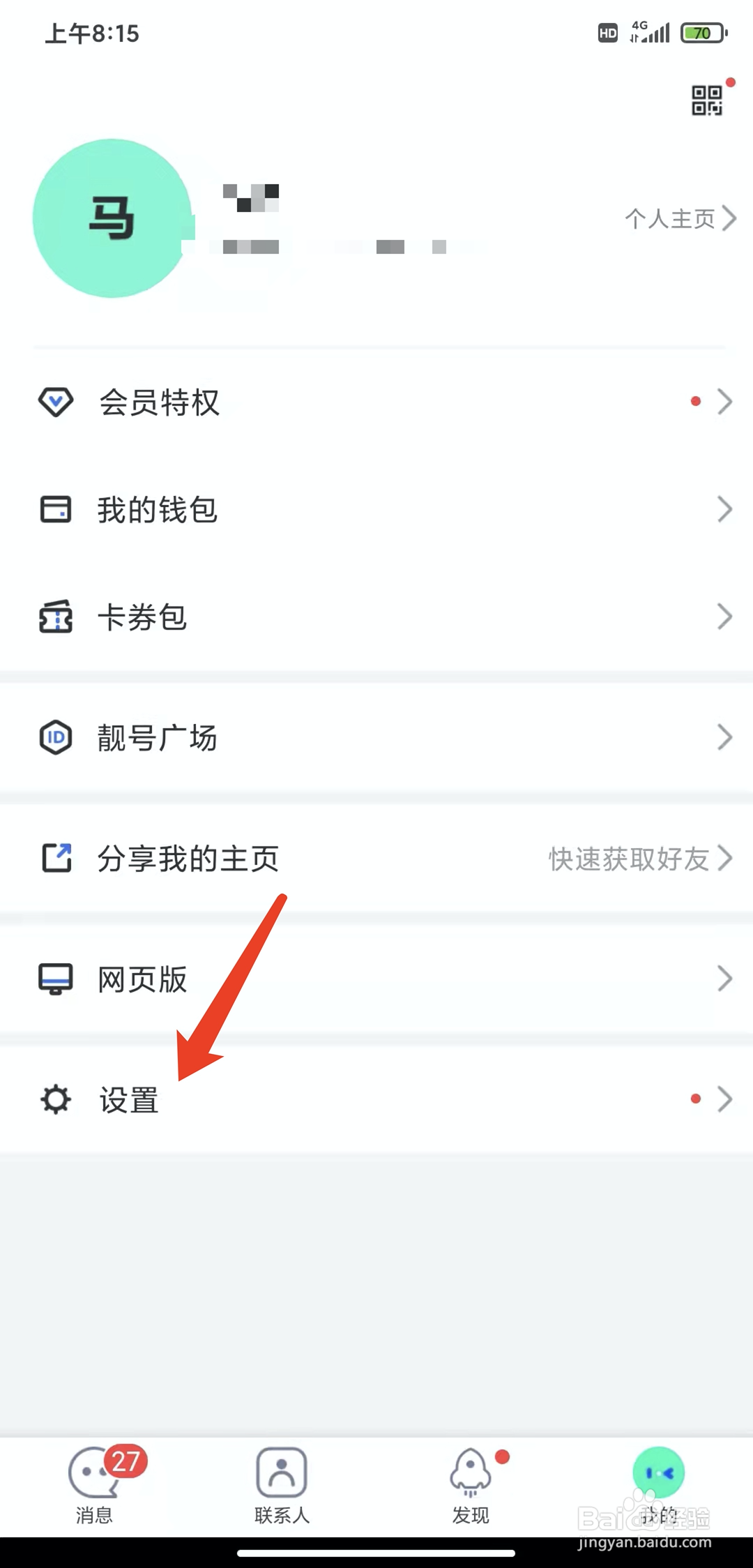
Task: Expand the 卡券包 row chevron
Action: pos(724,617)
